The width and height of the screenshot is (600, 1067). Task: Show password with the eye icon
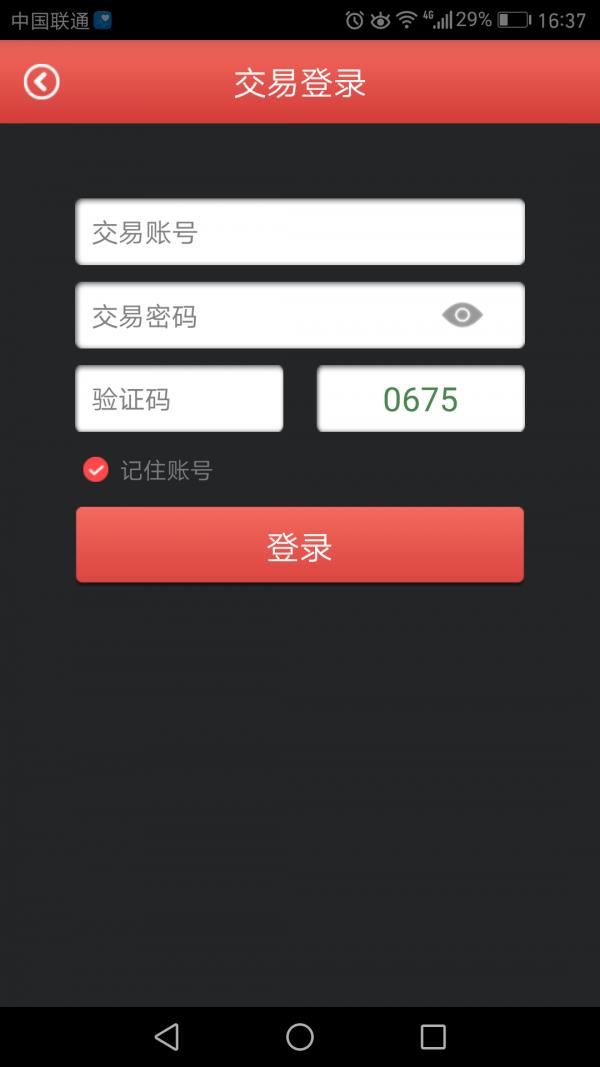[x=463, y=315]
